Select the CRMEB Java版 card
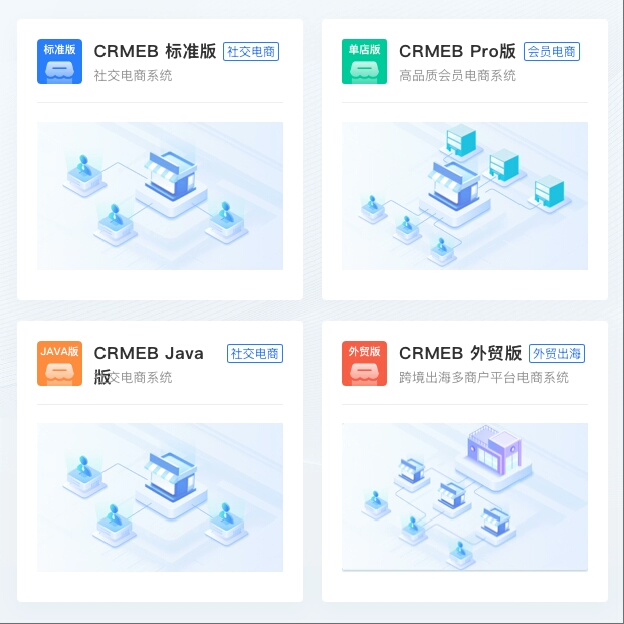The height and width of the screenshot is (624, 624). point(160,462)
